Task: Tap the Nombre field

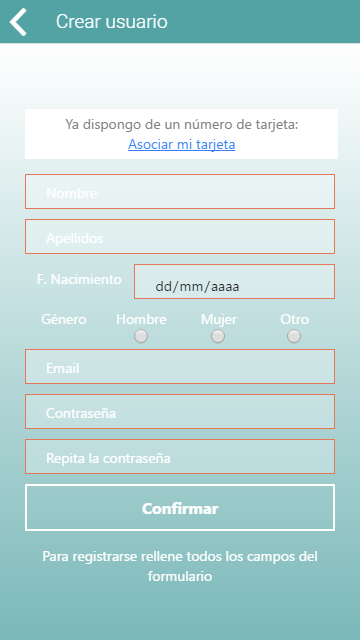Action: click(x=180, y=191)
